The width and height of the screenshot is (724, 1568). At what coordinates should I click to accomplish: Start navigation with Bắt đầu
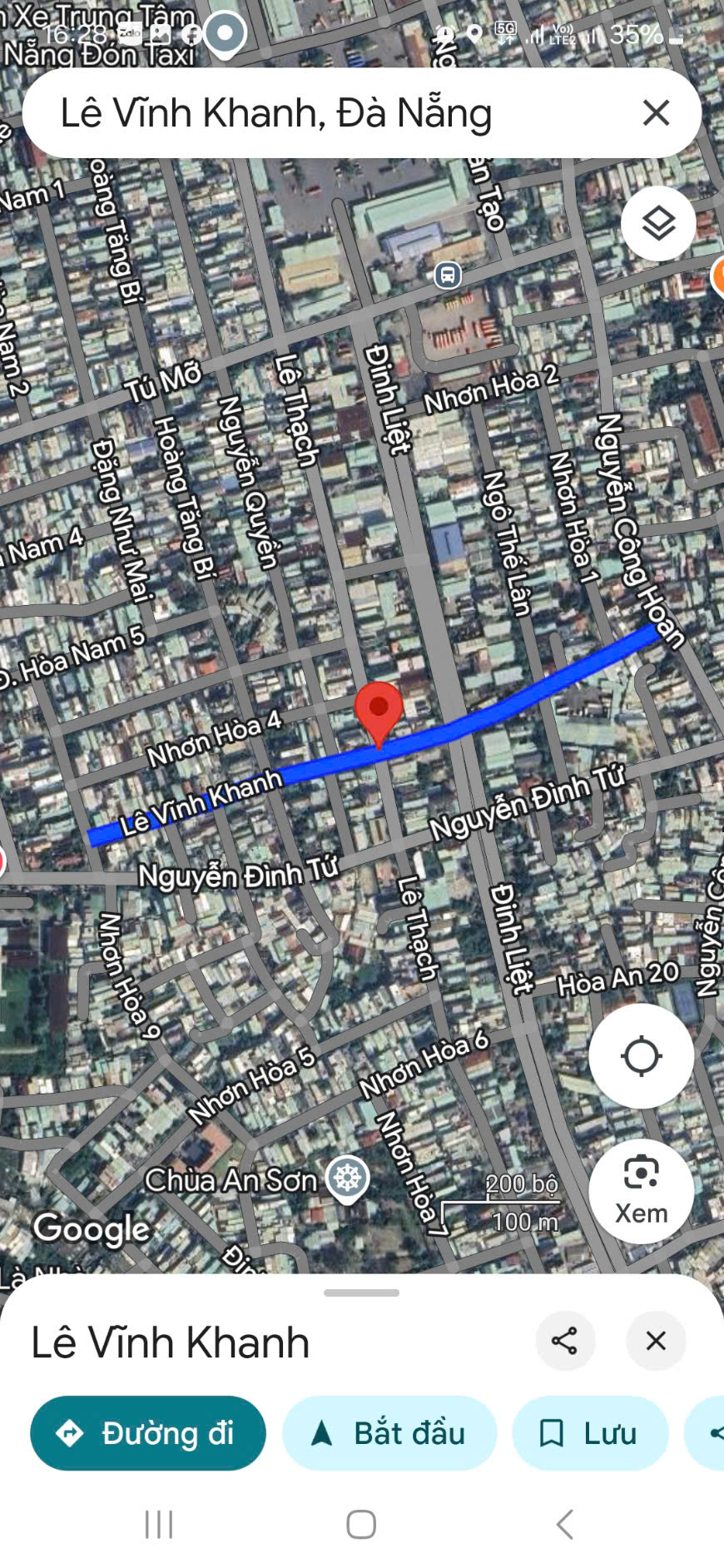click(x=389, y=1433)
